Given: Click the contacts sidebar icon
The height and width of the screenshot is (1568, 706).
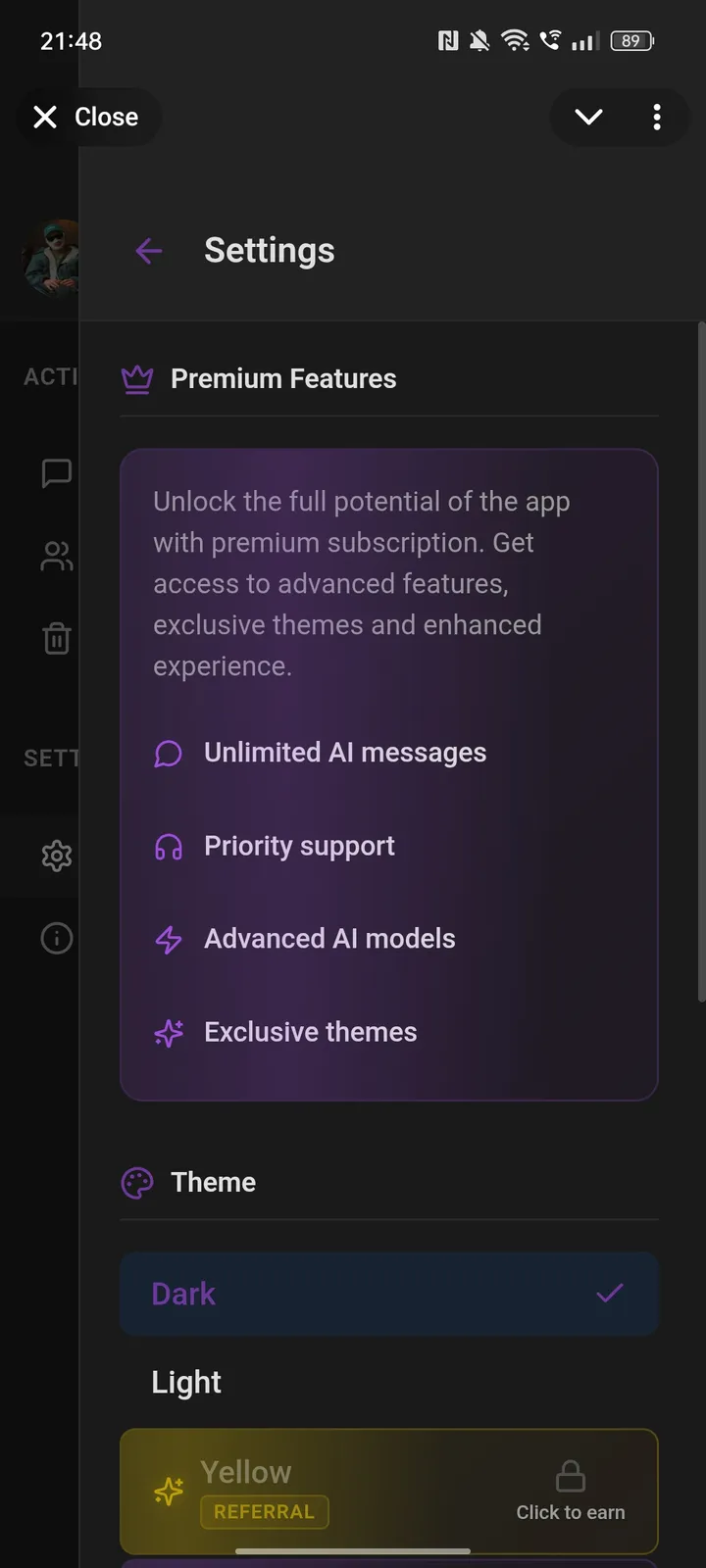Looking at the screenshot, I should (x=57, y=556).
